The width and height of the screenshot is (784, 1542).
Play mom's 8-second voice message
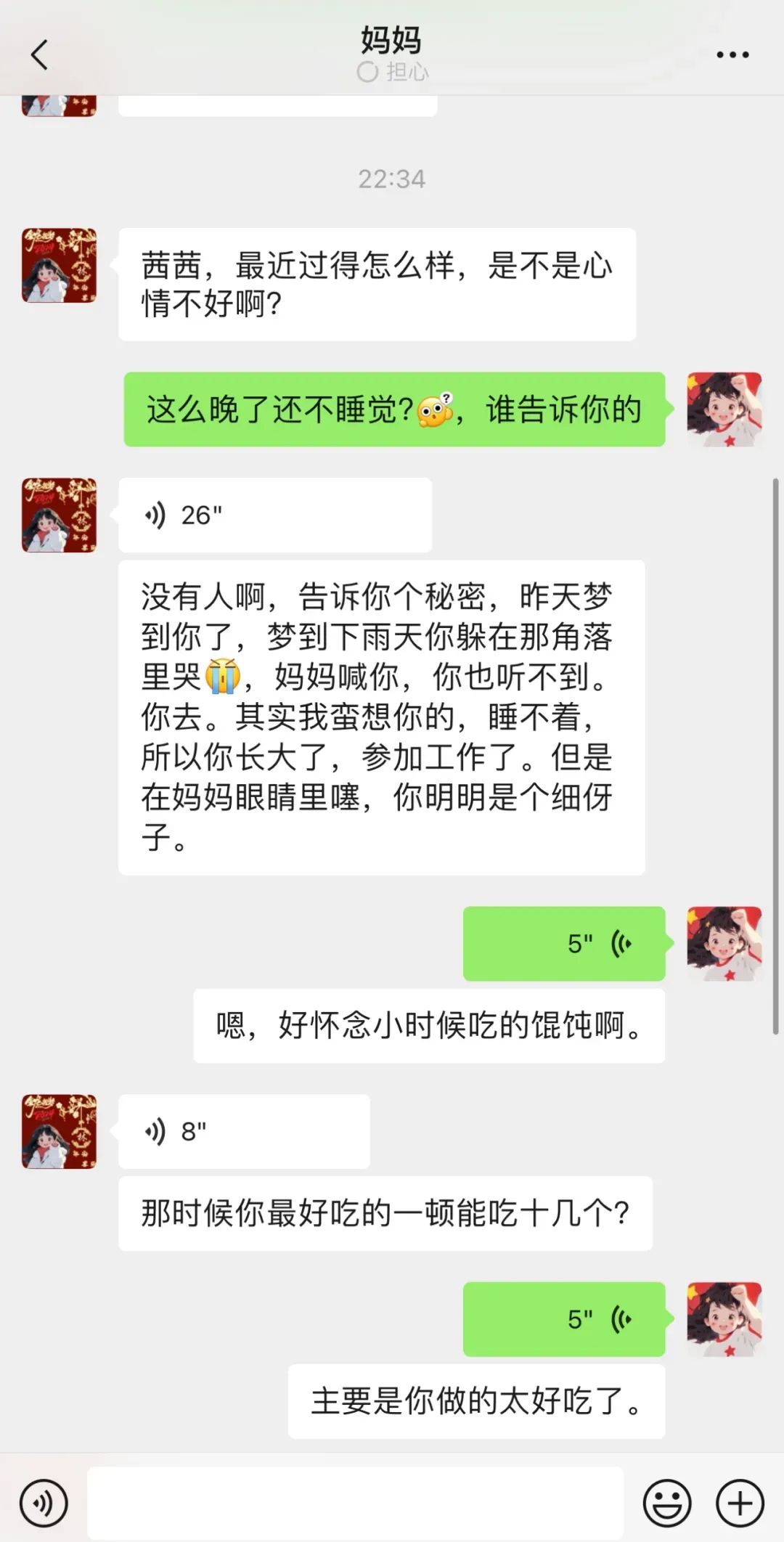[244, 1131]
